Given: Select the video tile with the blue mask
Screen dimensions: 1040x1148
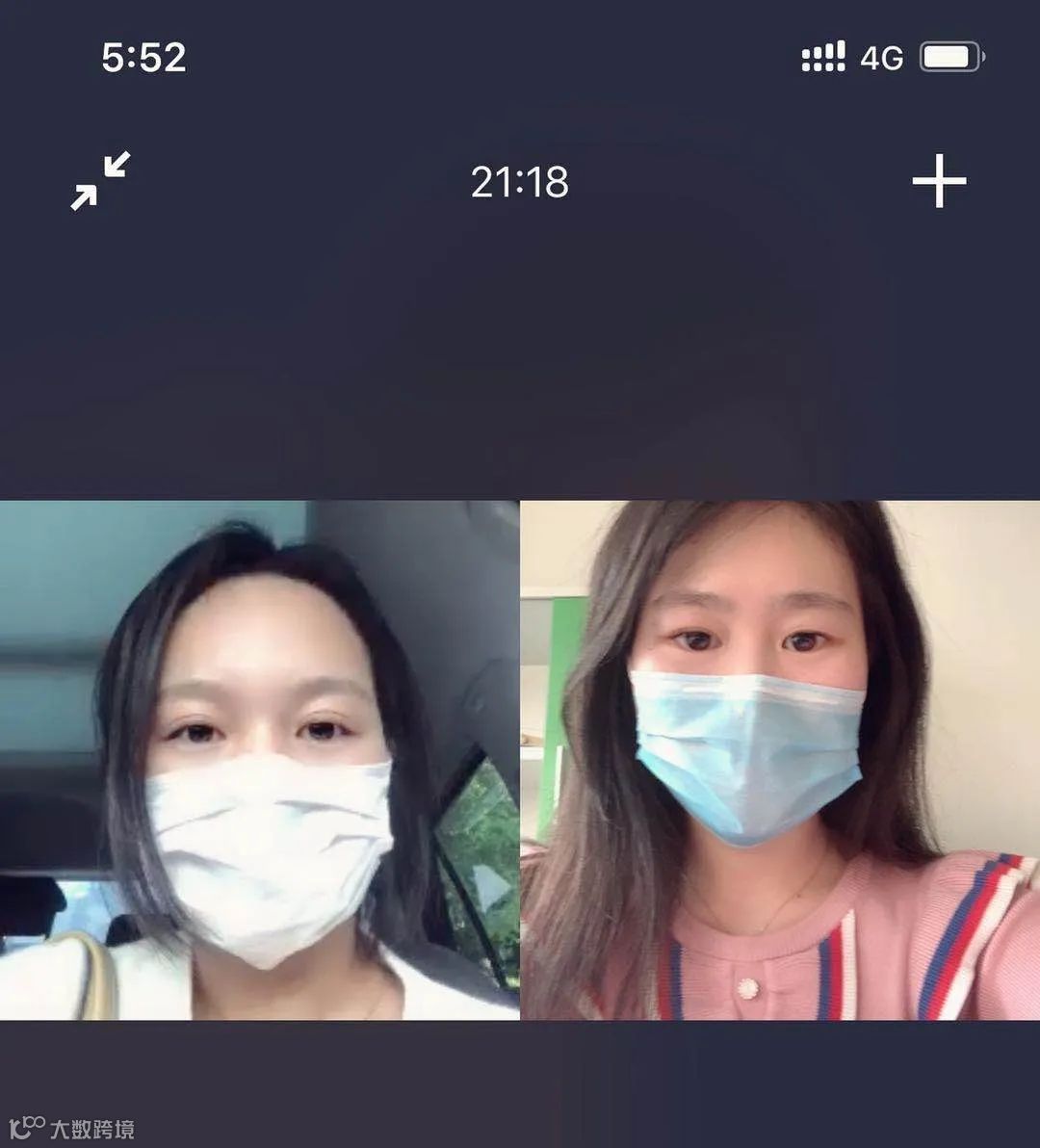Looking at the screenshot, I should (x=780, y=760).
